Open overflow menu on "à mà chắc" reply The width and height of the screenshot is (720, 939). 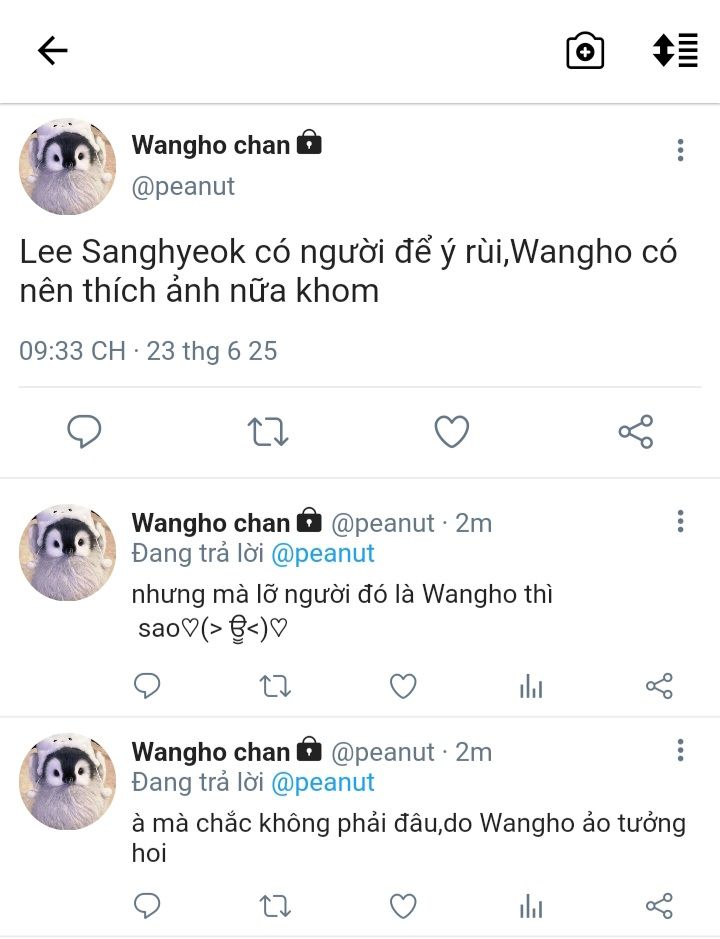coord(680,751)
